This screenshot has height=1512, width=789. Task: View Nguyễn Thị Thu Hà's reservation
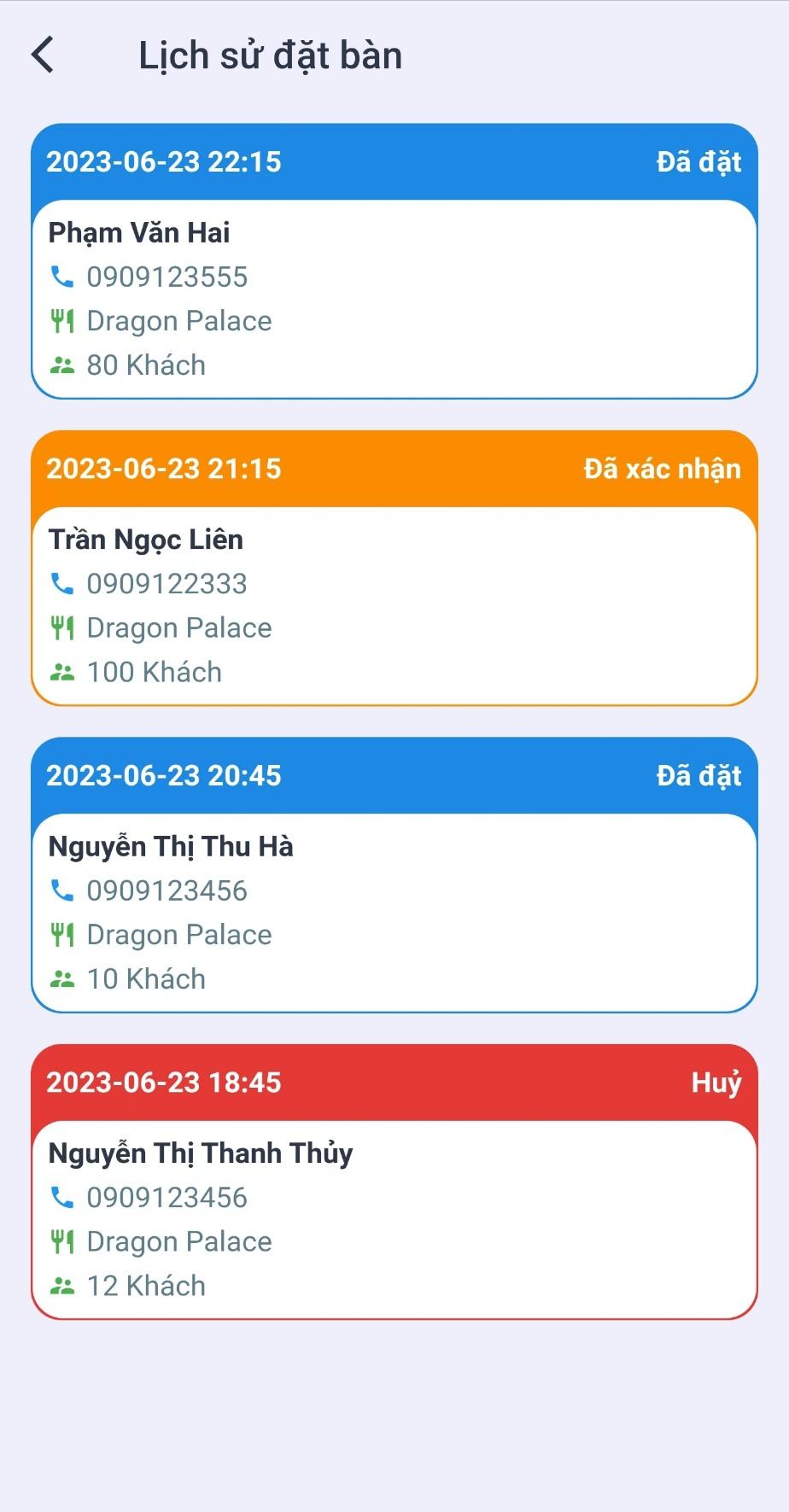[x=394, y=875]
